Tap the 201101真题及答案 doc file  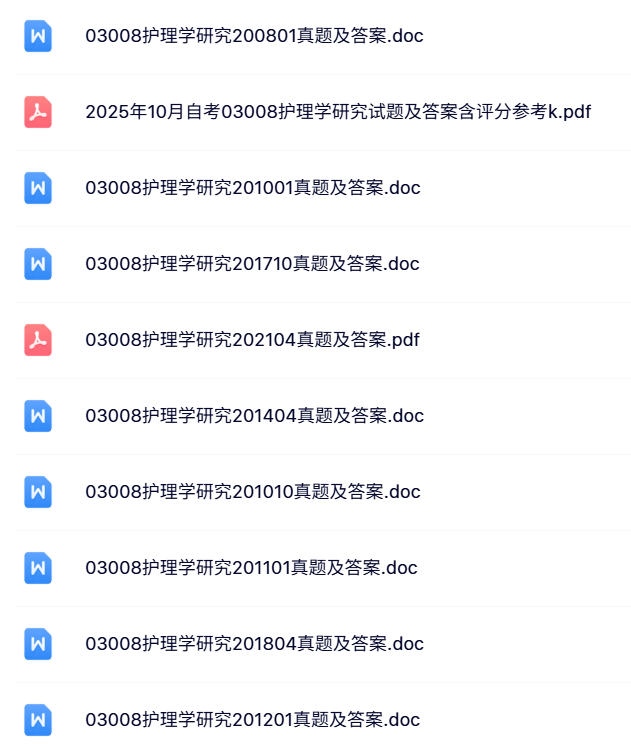pos(251,568)
